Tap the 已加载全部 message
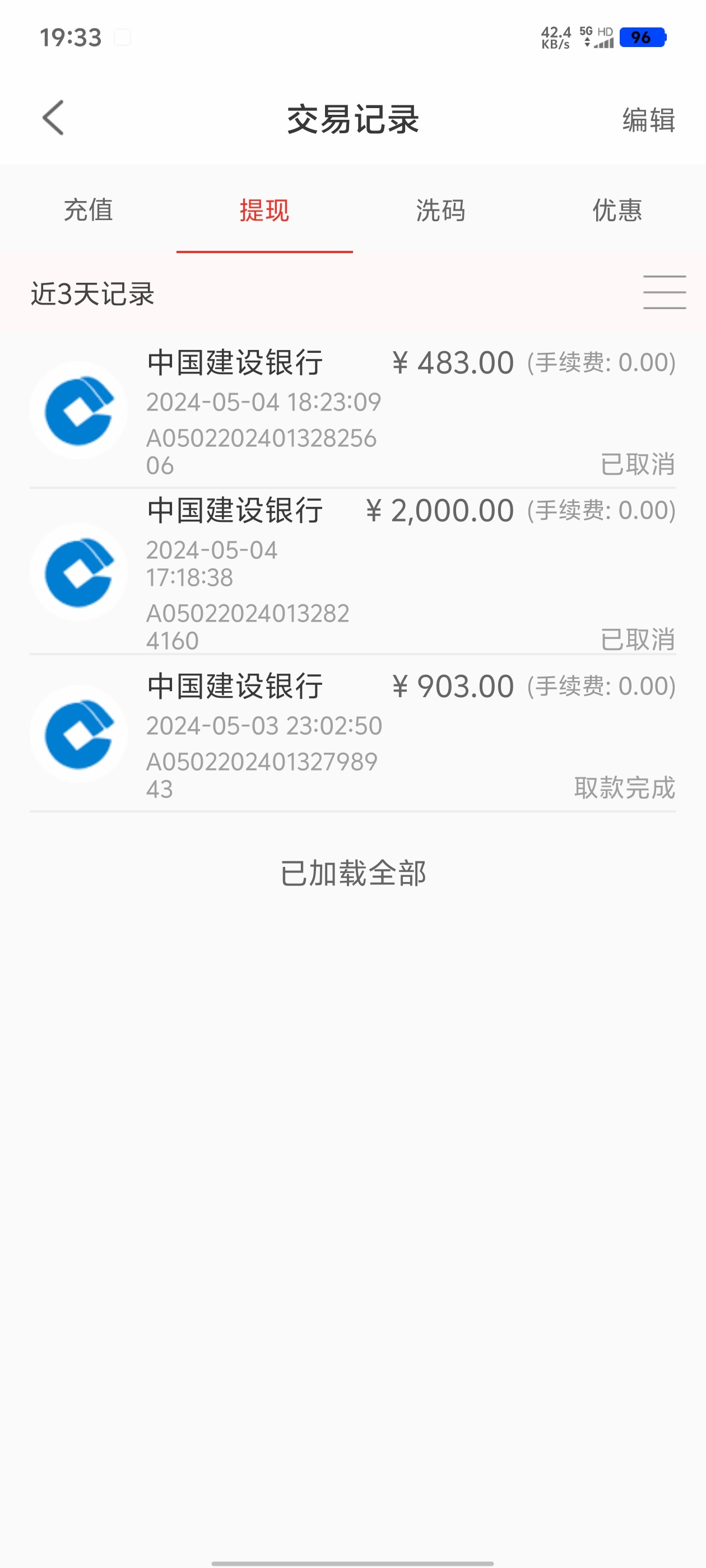 [354, 875]
